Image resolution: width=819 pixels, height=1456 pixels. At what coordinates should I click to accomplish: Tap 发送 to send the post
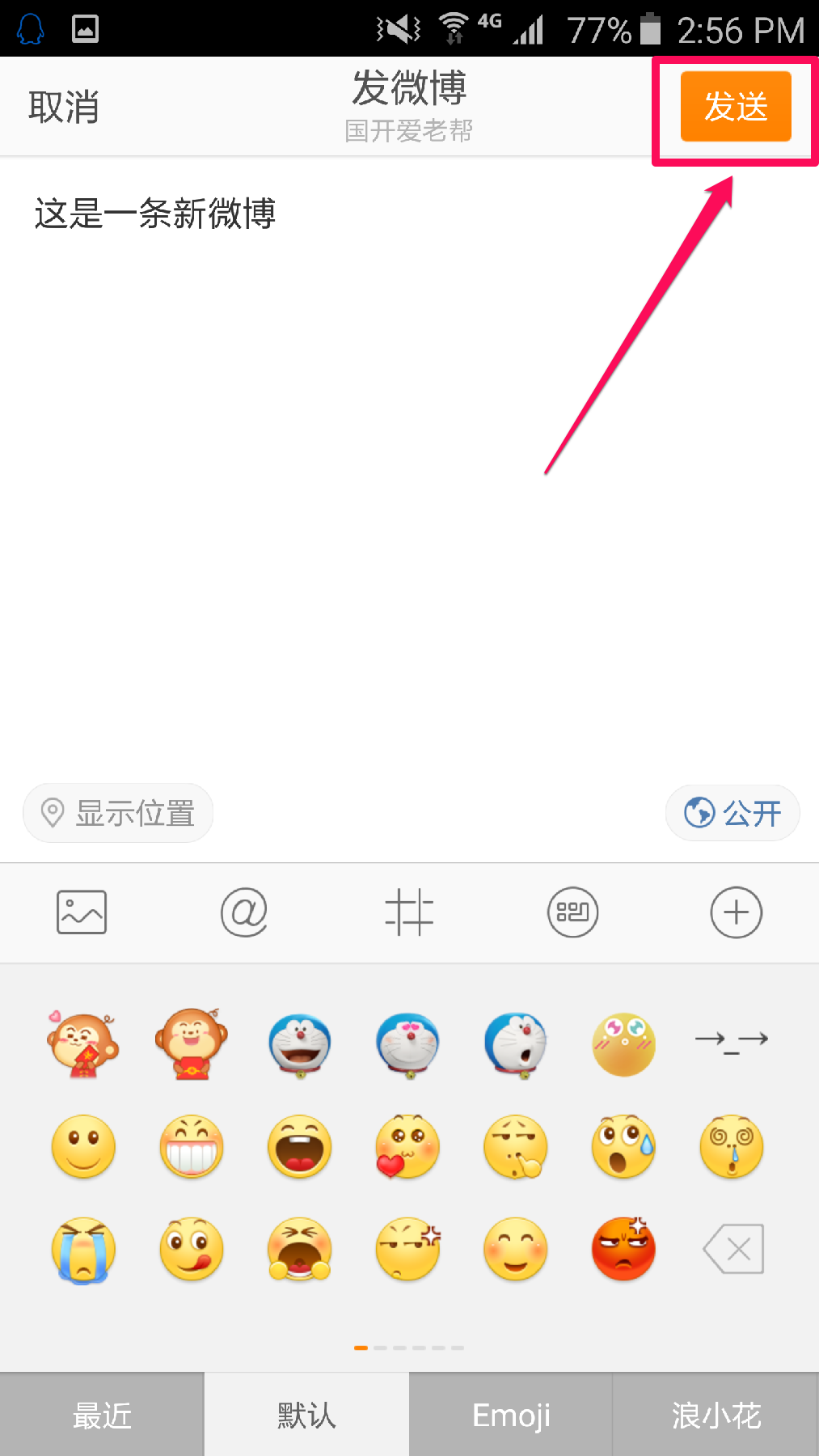[x=735, y=107]
